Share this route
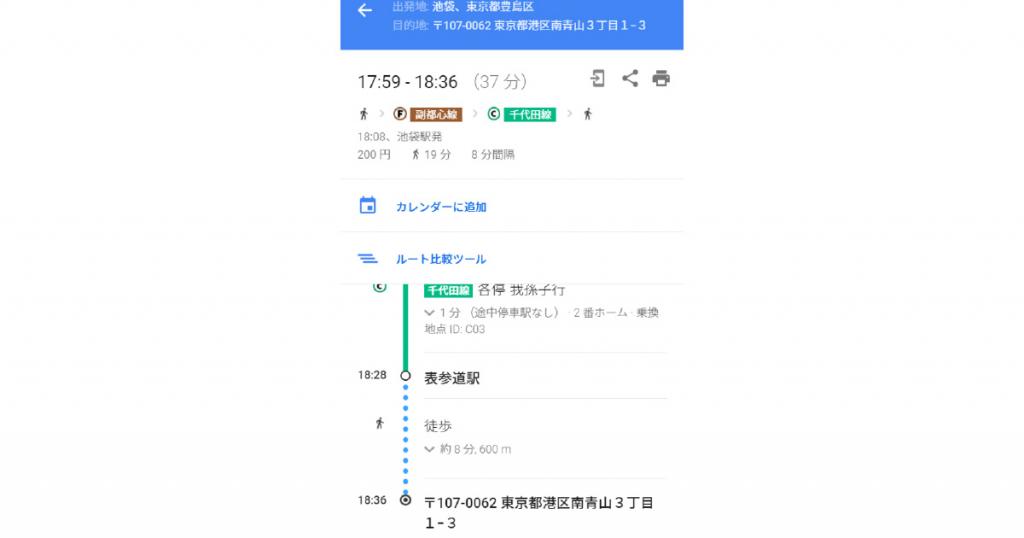Viewport: 1024px width, 538px height. (630, 79)
